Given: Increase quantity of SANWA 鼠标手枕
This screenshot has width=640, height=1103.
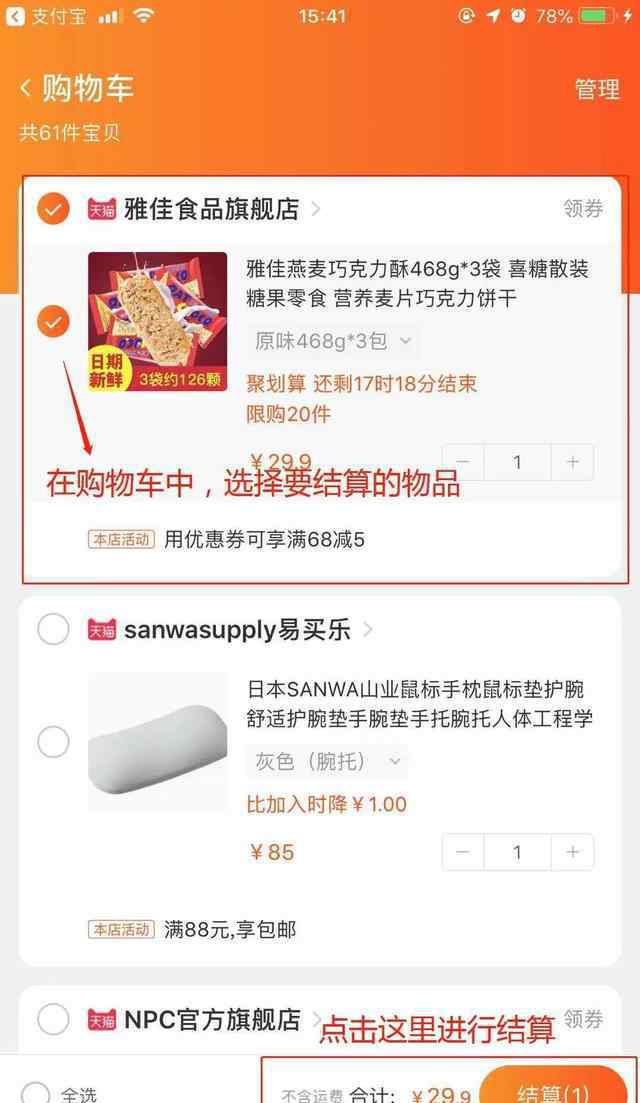Looking at the screenshot, I should click(572, 852).
